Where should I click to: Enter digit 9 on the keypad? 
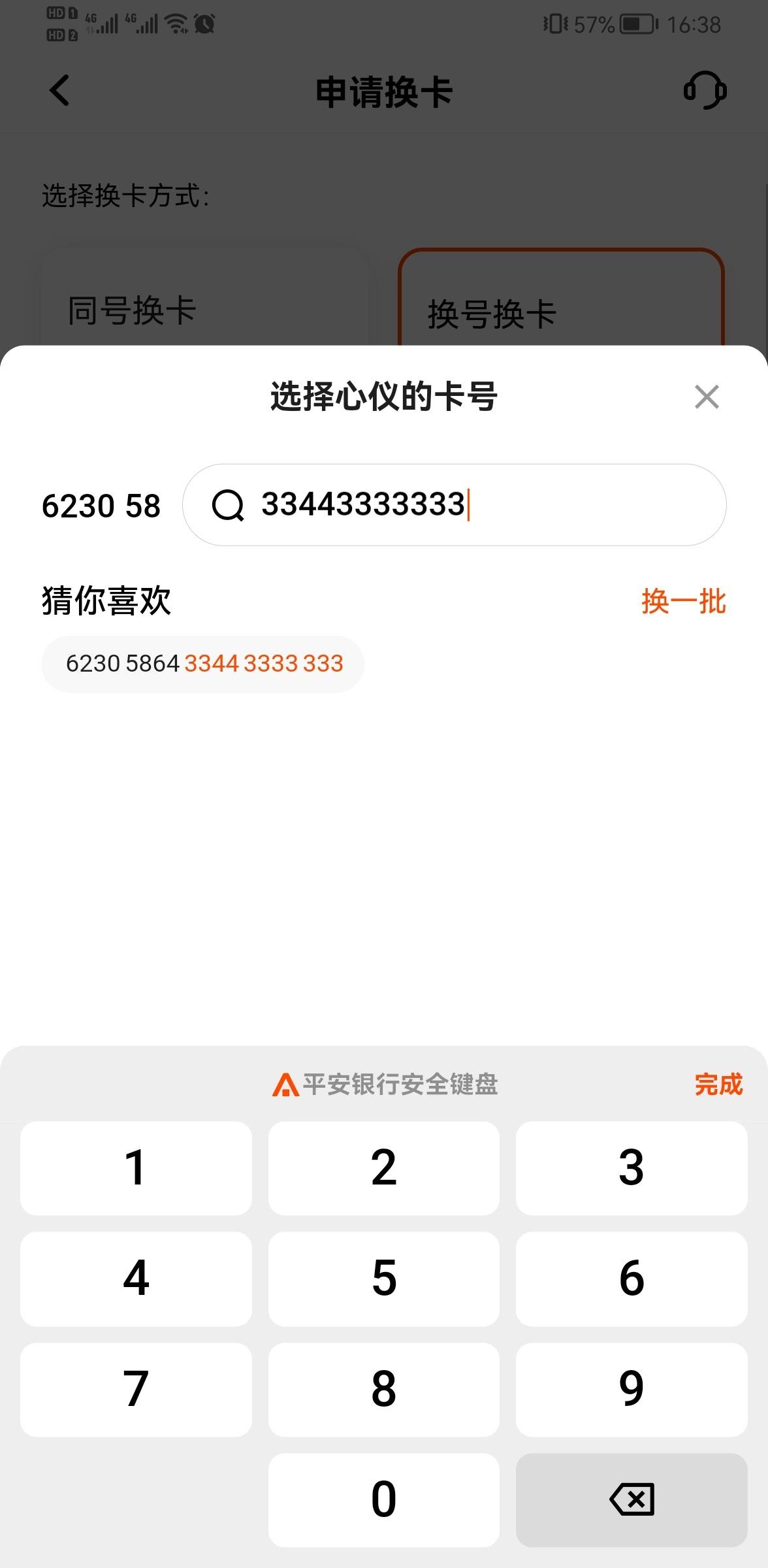(632, 1390)
